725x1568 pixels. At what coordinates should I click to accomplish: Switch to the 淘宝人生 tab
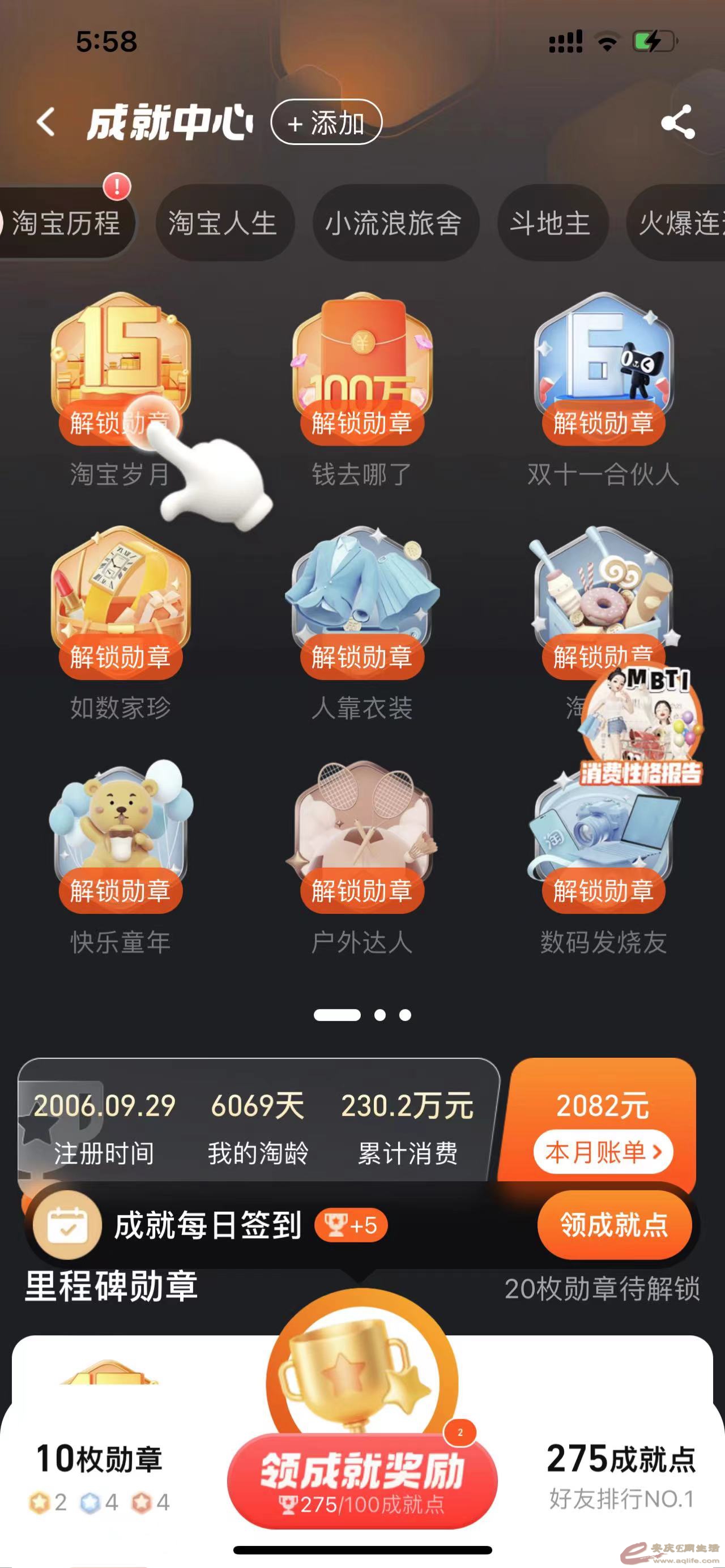(223, 223)
